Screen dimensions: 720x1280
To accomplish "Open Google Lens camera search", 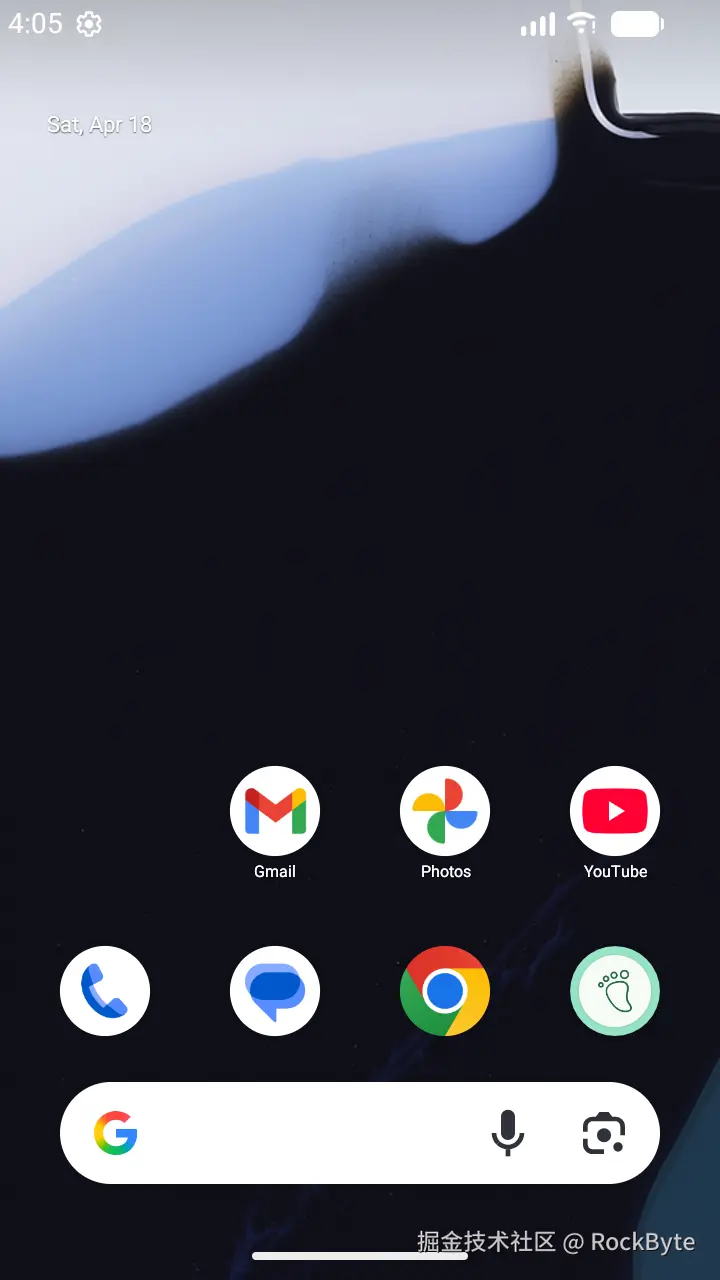I will pyautogui.click(x=604, y=1133).
